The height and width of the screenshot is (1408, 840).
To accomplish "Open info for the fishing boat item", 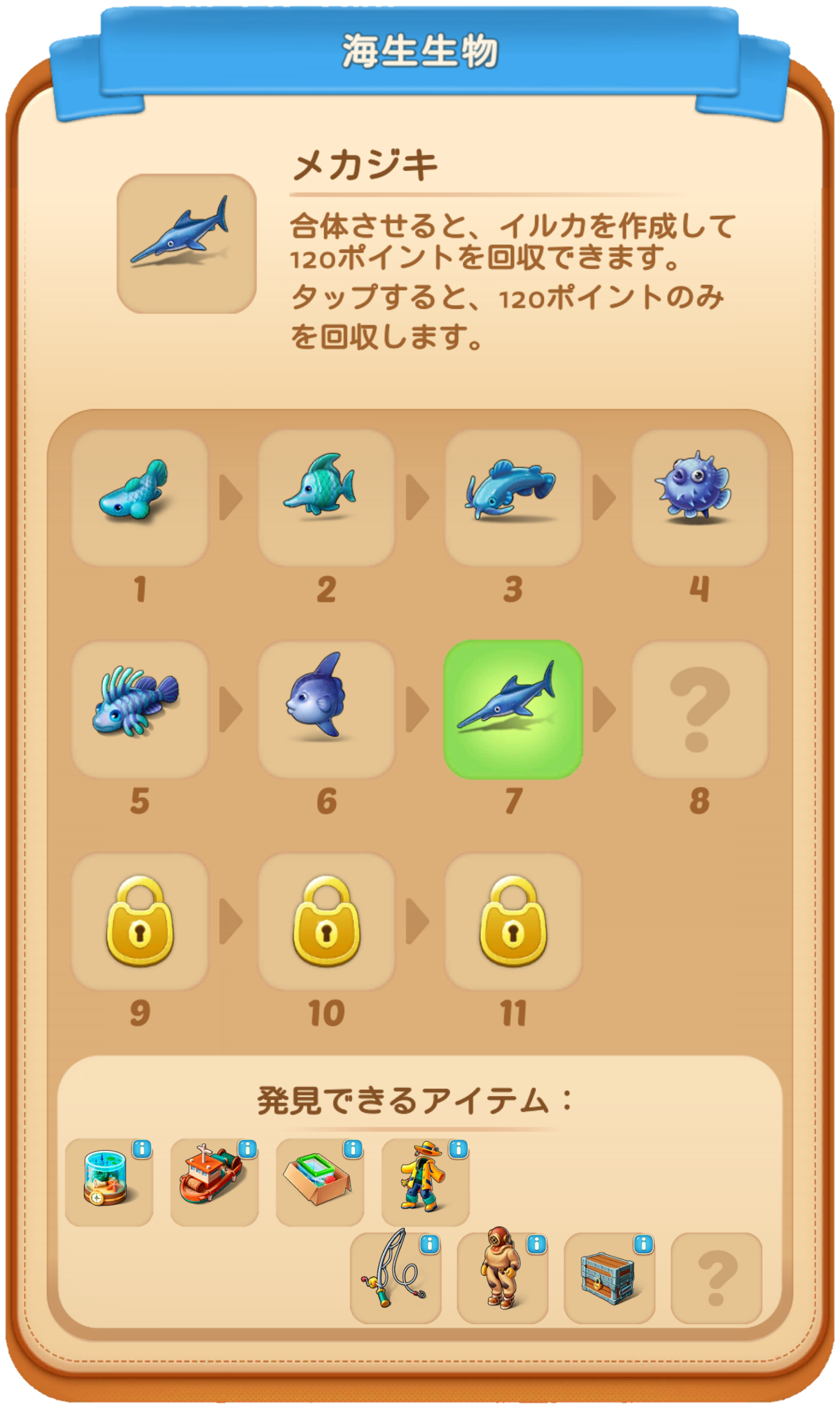I will point(248,1149).
